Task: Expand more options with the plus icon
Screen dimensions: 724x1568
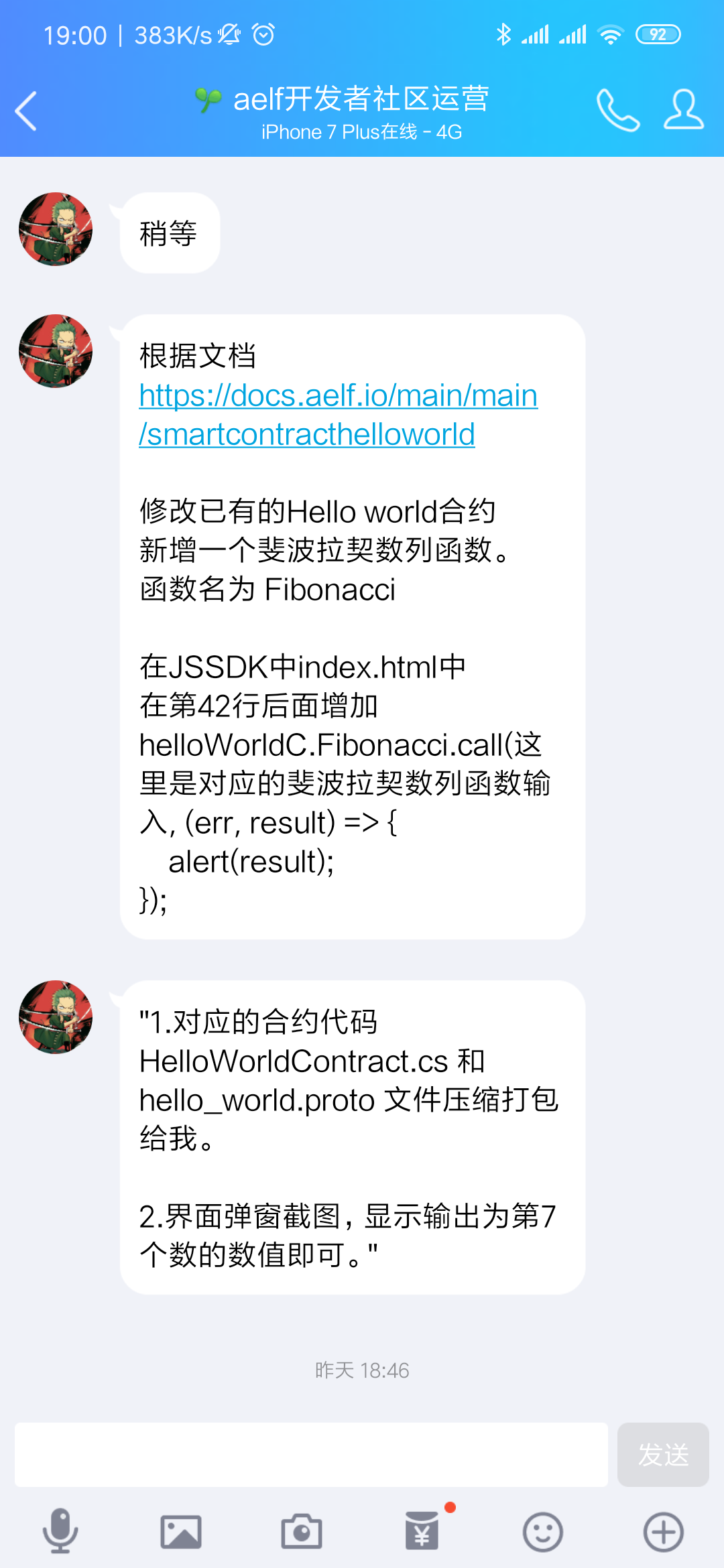Action: point(663,1532)
